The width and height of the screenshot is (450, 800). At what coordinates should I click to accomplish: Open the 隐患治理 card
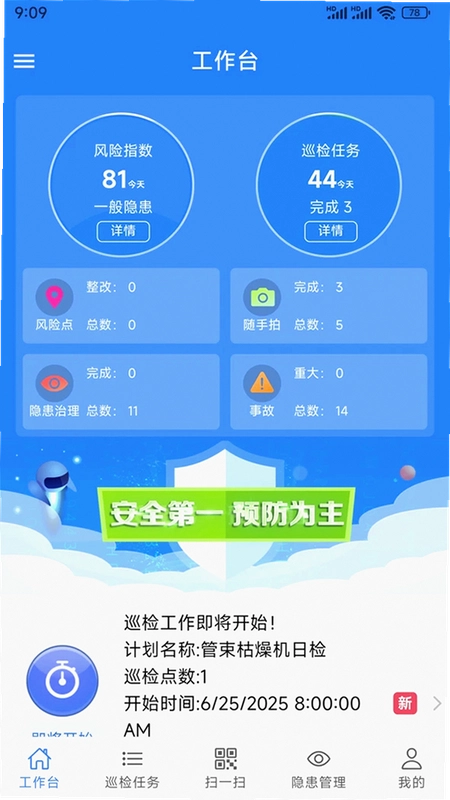coord(121,392)
